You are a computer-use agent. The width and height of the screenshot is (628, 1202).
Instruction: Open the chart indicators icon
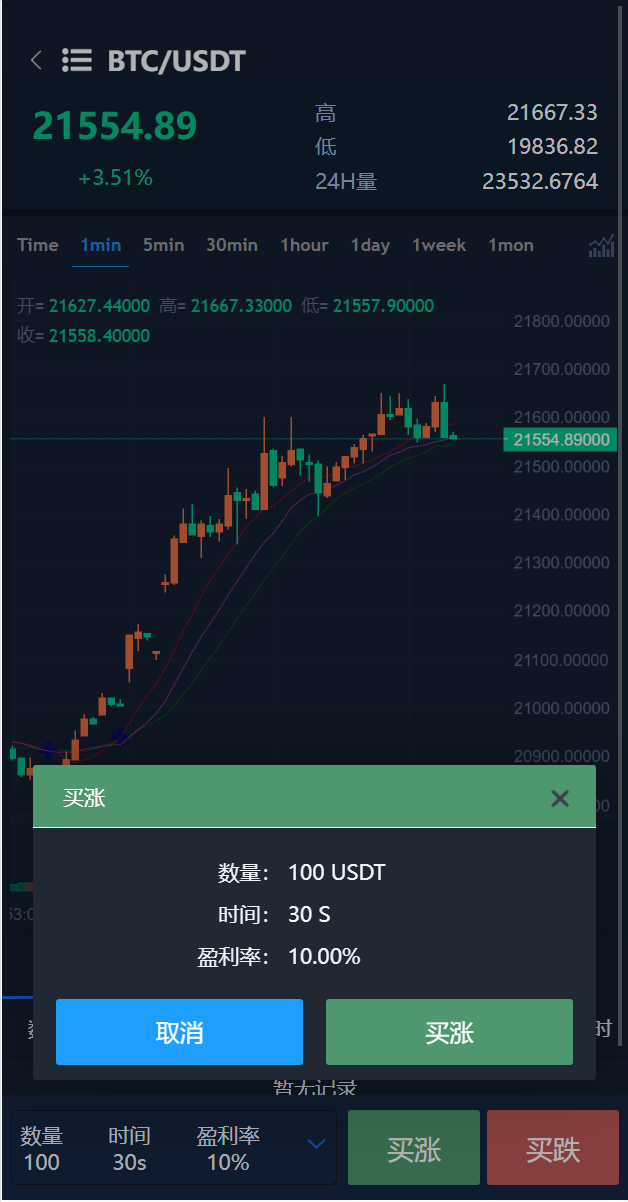pyautogui.click(x=601, y=245)
